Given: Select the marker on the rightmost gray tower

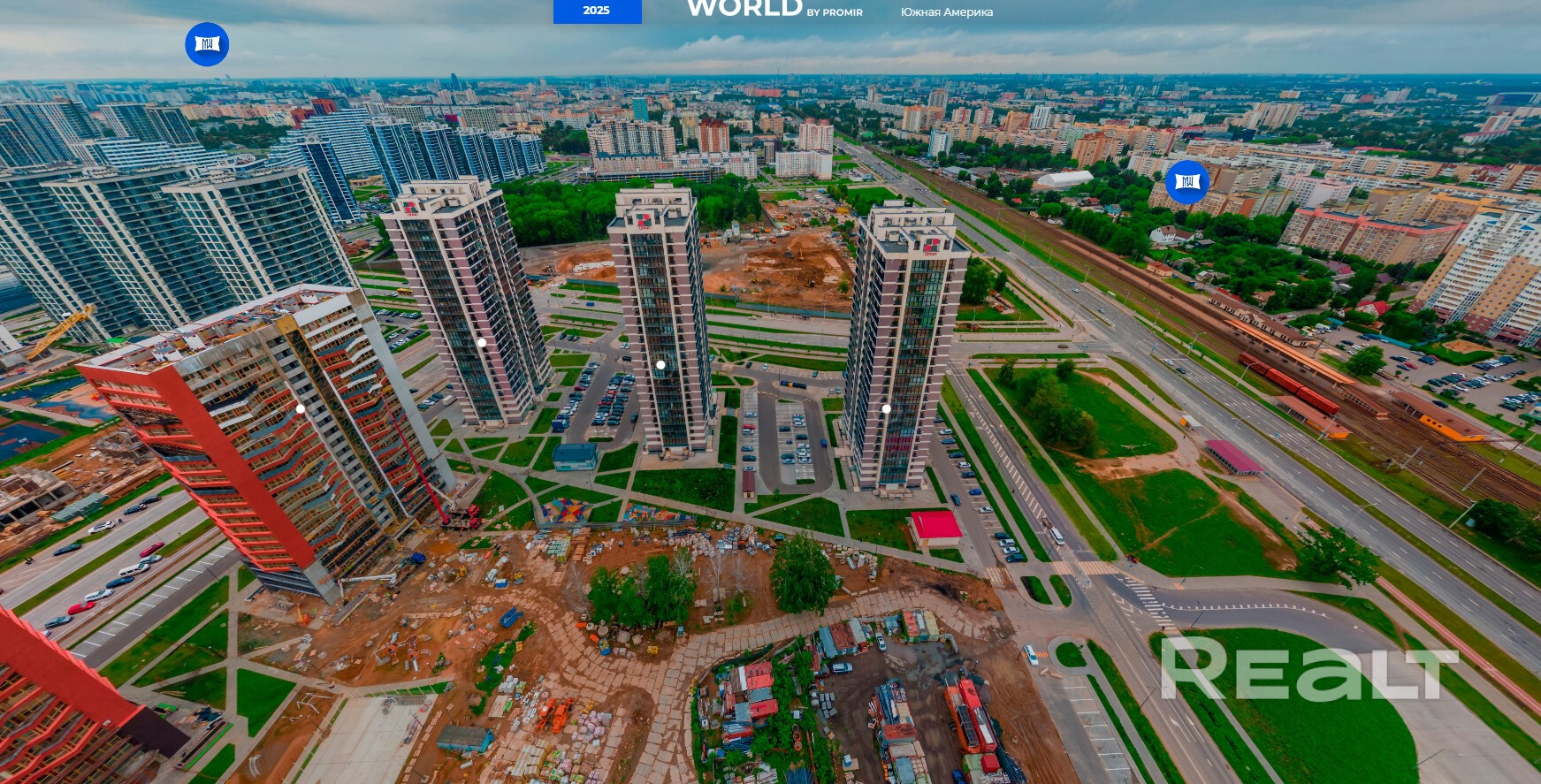Looking at the screenshot, I should tap(886, 408).
